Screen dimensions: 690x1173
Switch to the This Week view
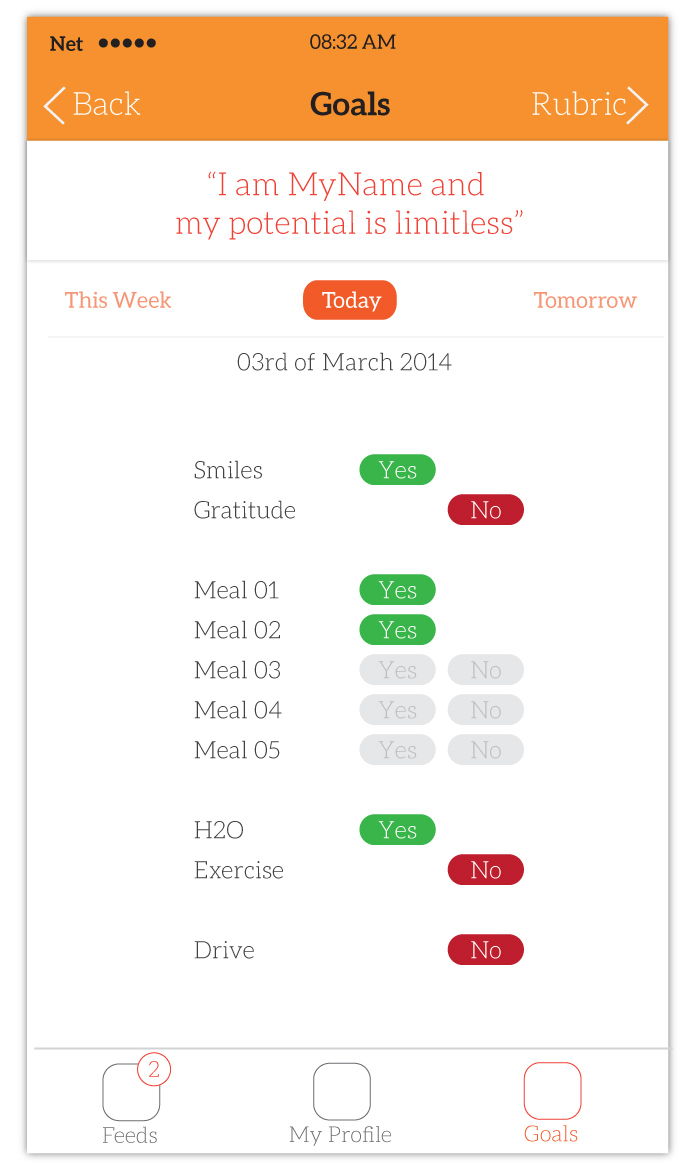tap(118, 300)
